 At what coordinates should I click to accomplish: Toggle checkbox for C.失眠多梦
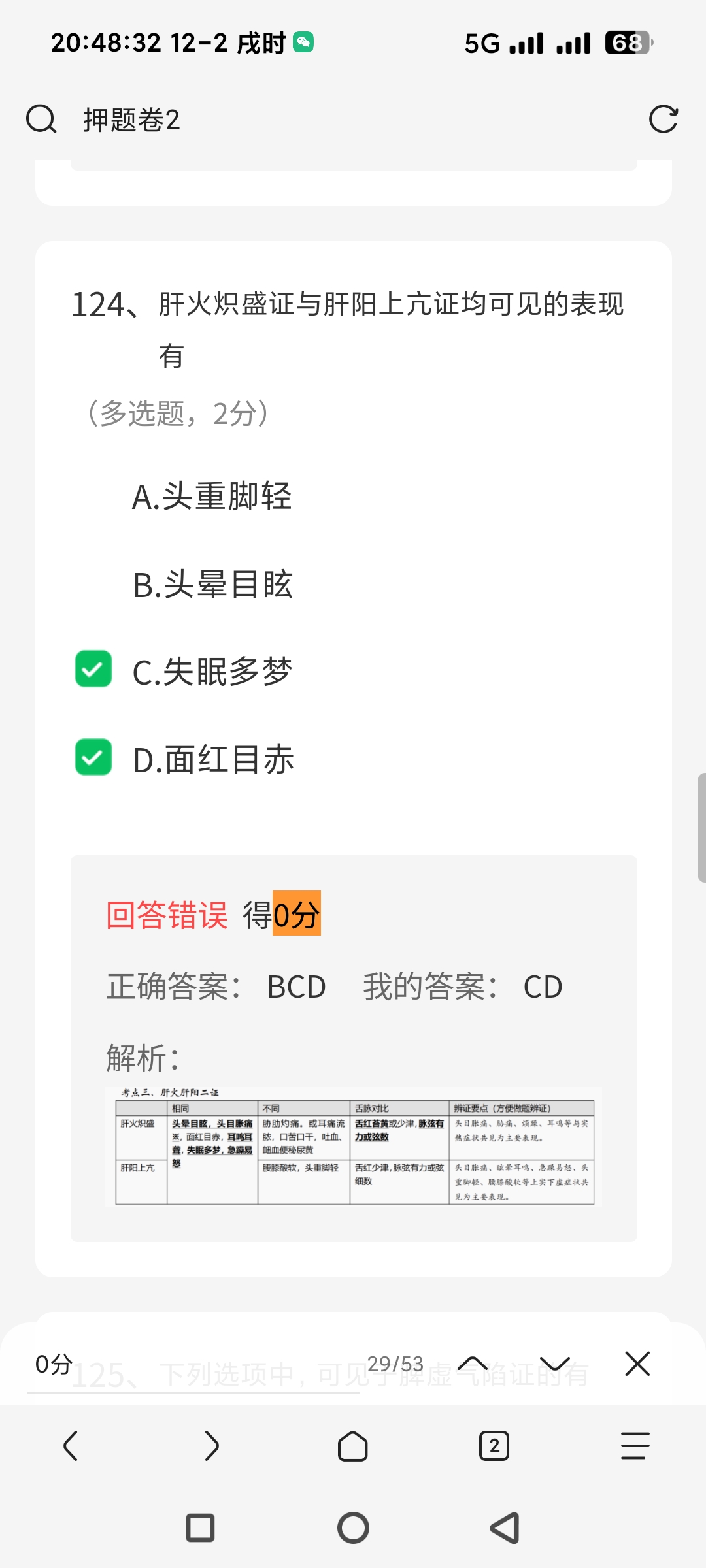click(x=93, y=669)
